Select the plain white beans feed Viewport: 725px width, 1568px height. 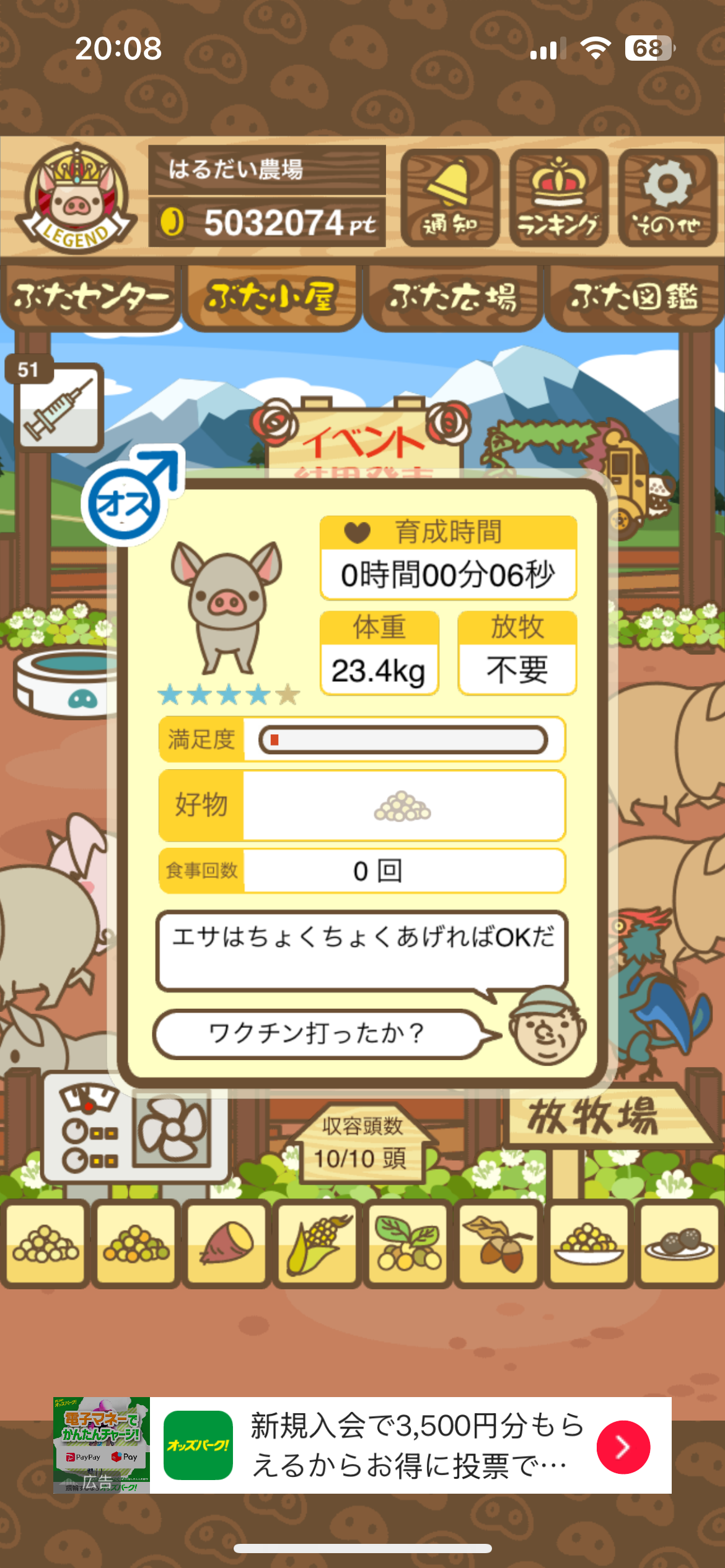[46, 1244]
